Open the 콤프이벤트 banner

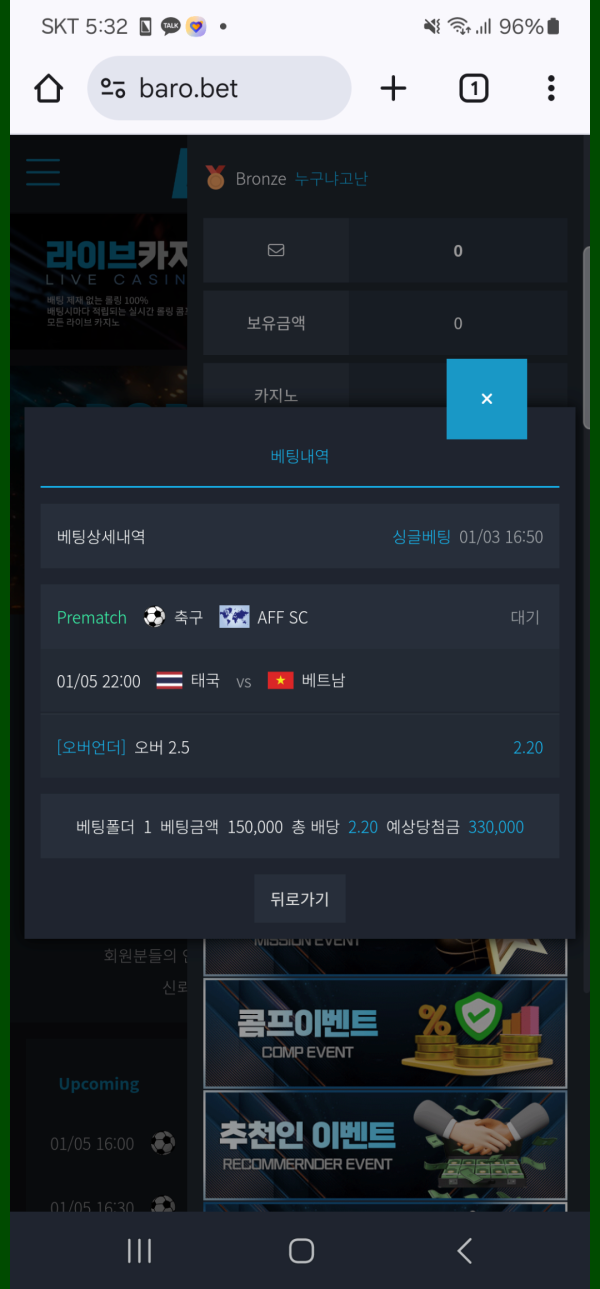[x=385, y=1033]
